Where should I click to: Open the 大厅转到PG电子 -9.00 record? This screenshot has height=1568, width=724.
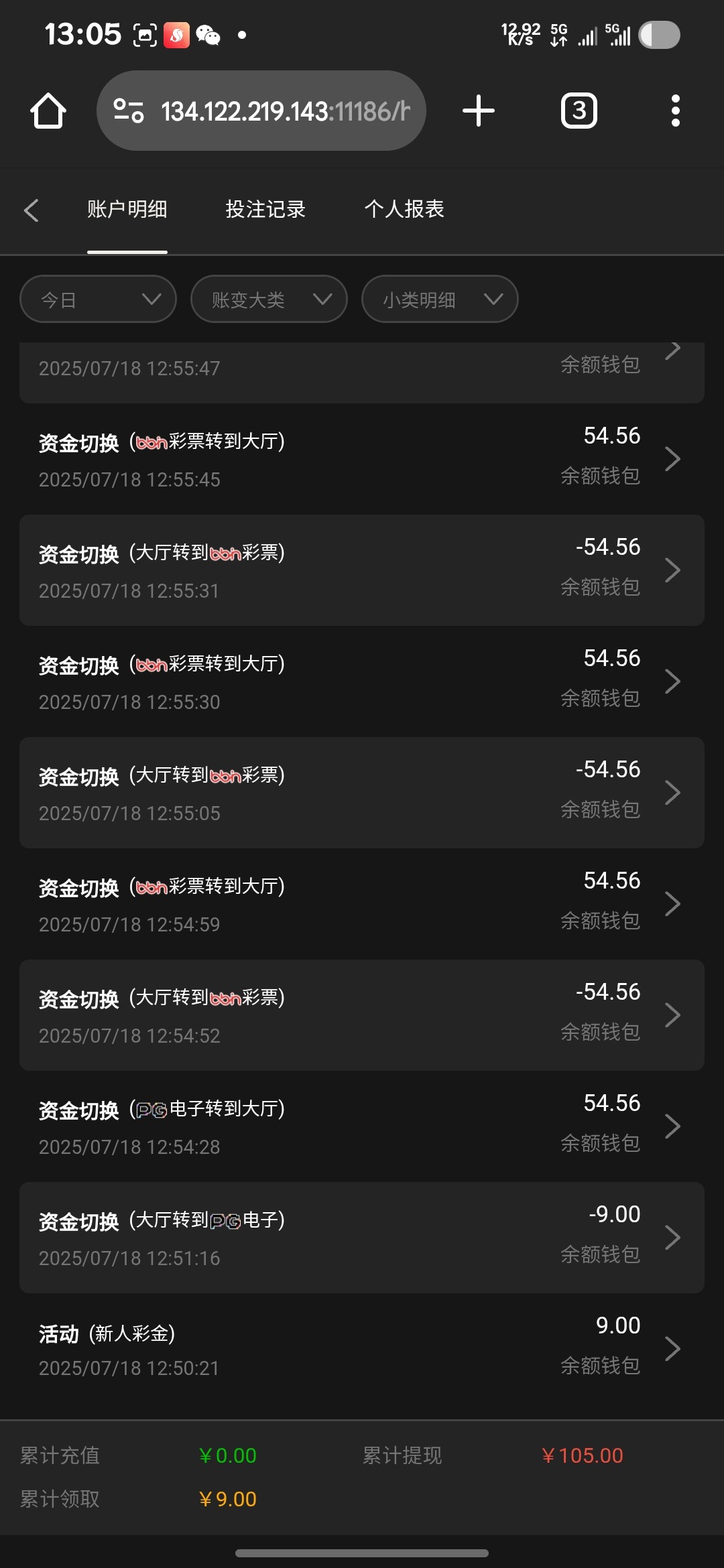362,1238
